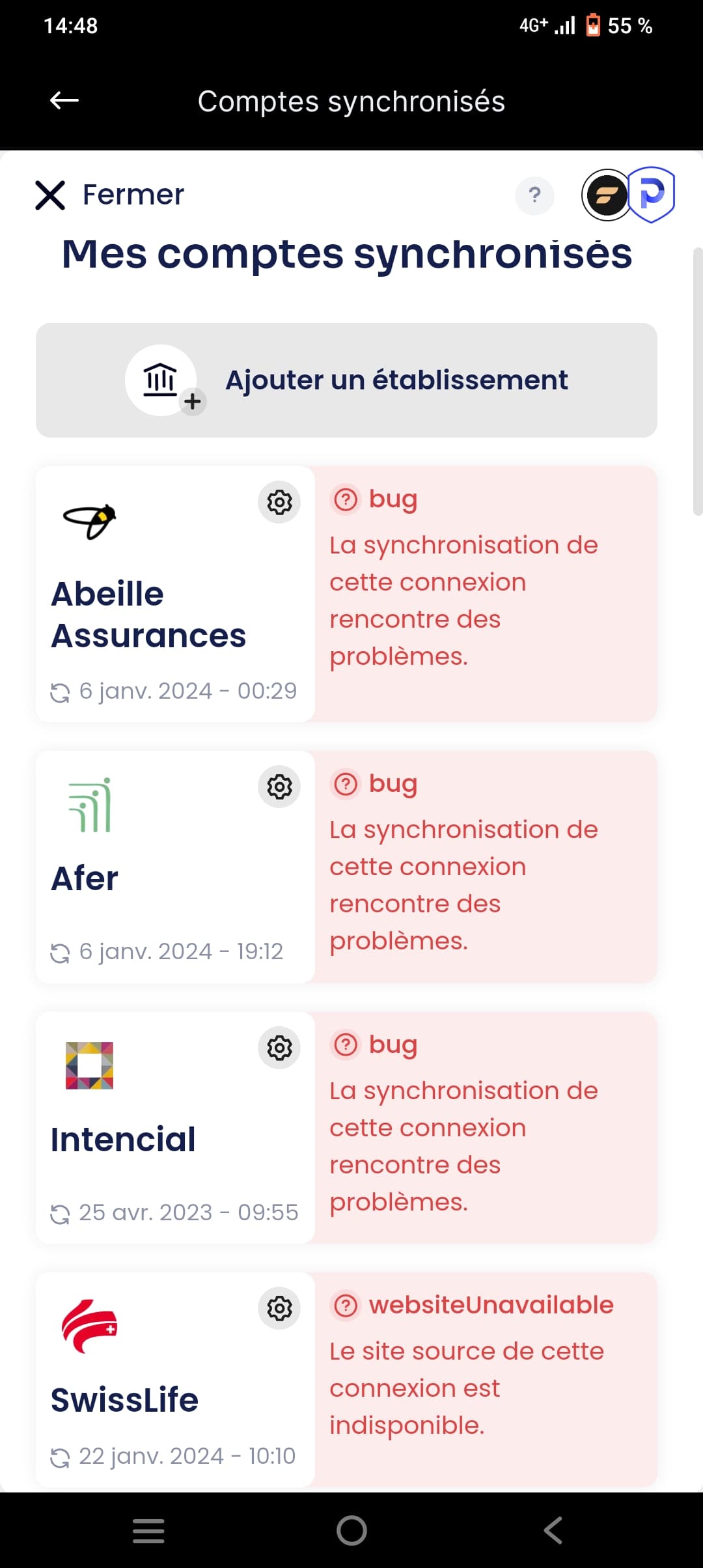Image resolution: width=703 pixels, height=1568 pixels.
Task: Go to home via system navigation bar
Action: [351, 1530]
